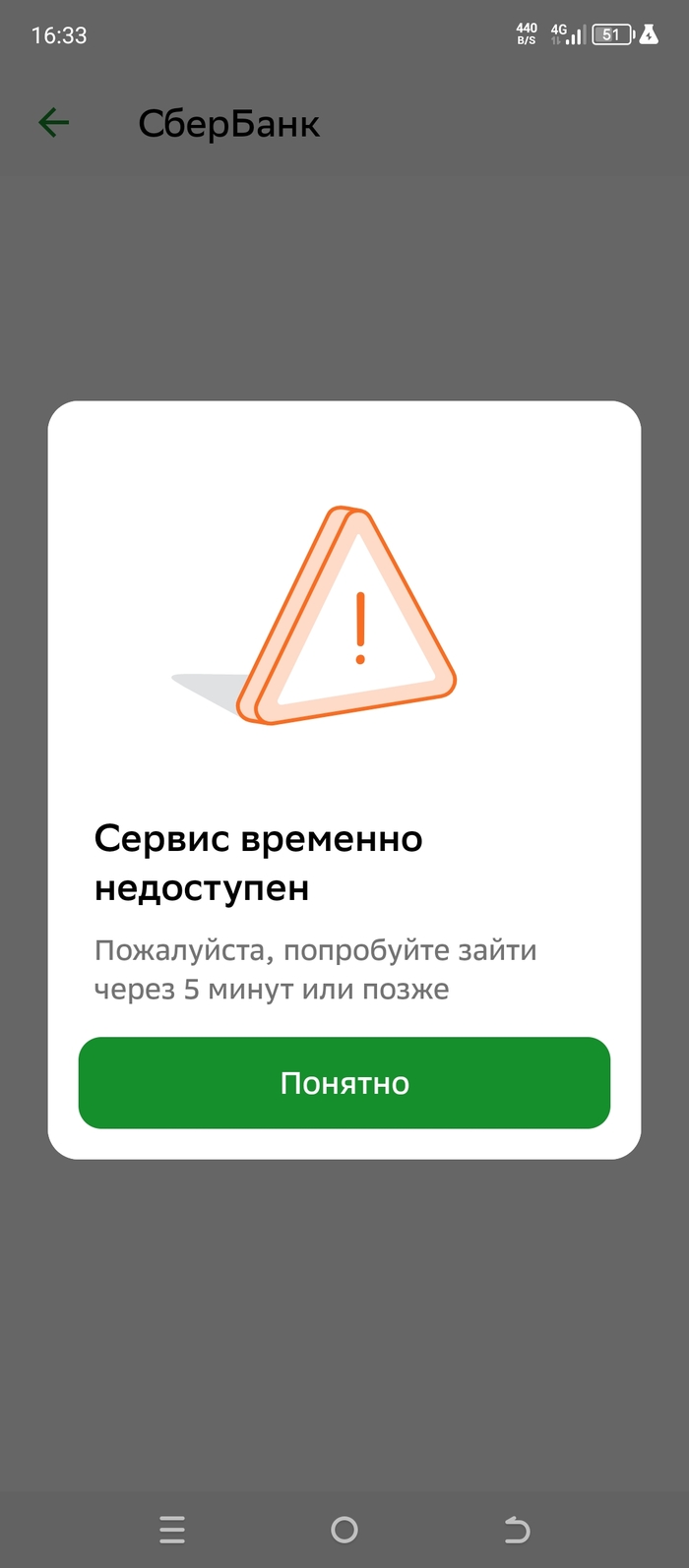Open recent apps from navigation bar
This screenshot has width=689, height=1568.
coord(172,1529)
